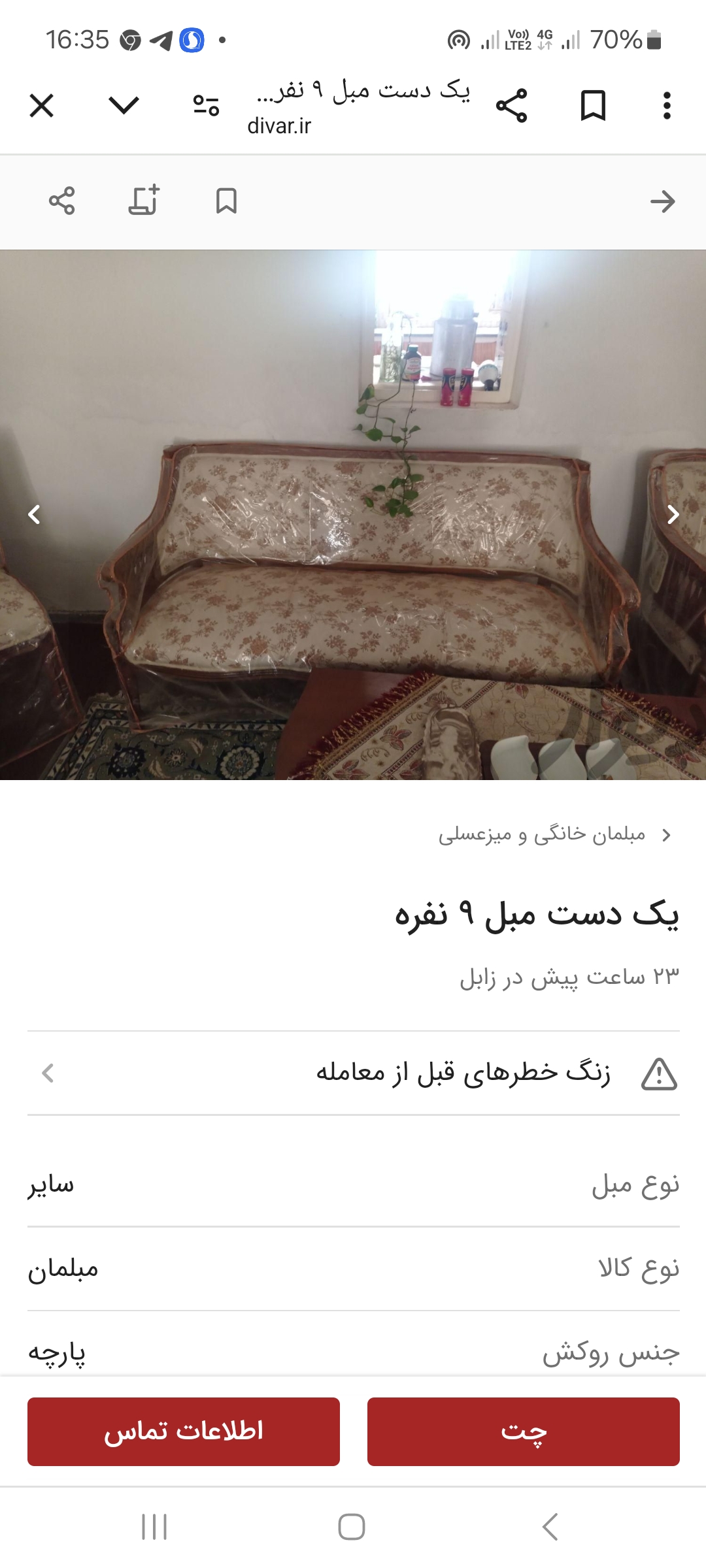The image size is (706, 1568).
Task: Minimize the custom tab with down chevron
Action: (124, 105)
